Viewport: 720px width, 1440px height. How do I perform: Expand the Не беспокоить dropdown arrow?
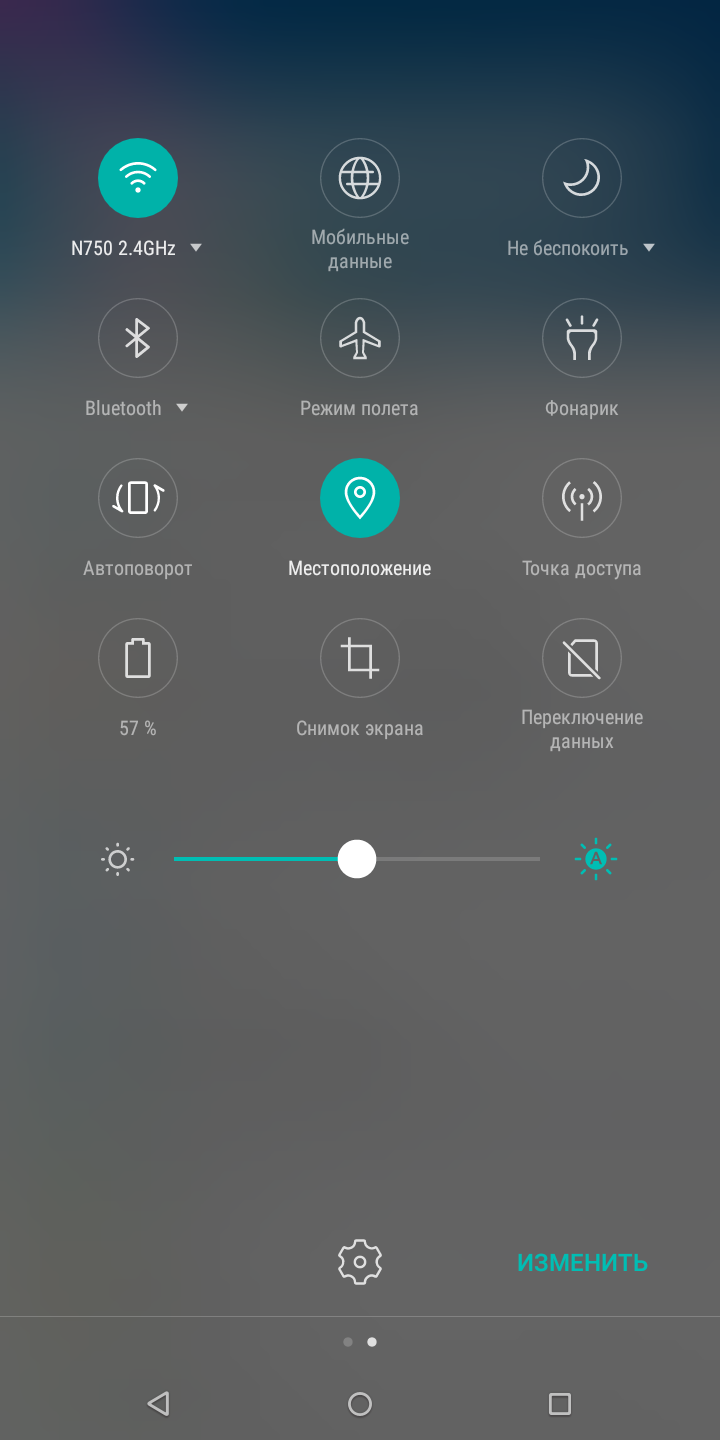(x=649, y=248)
